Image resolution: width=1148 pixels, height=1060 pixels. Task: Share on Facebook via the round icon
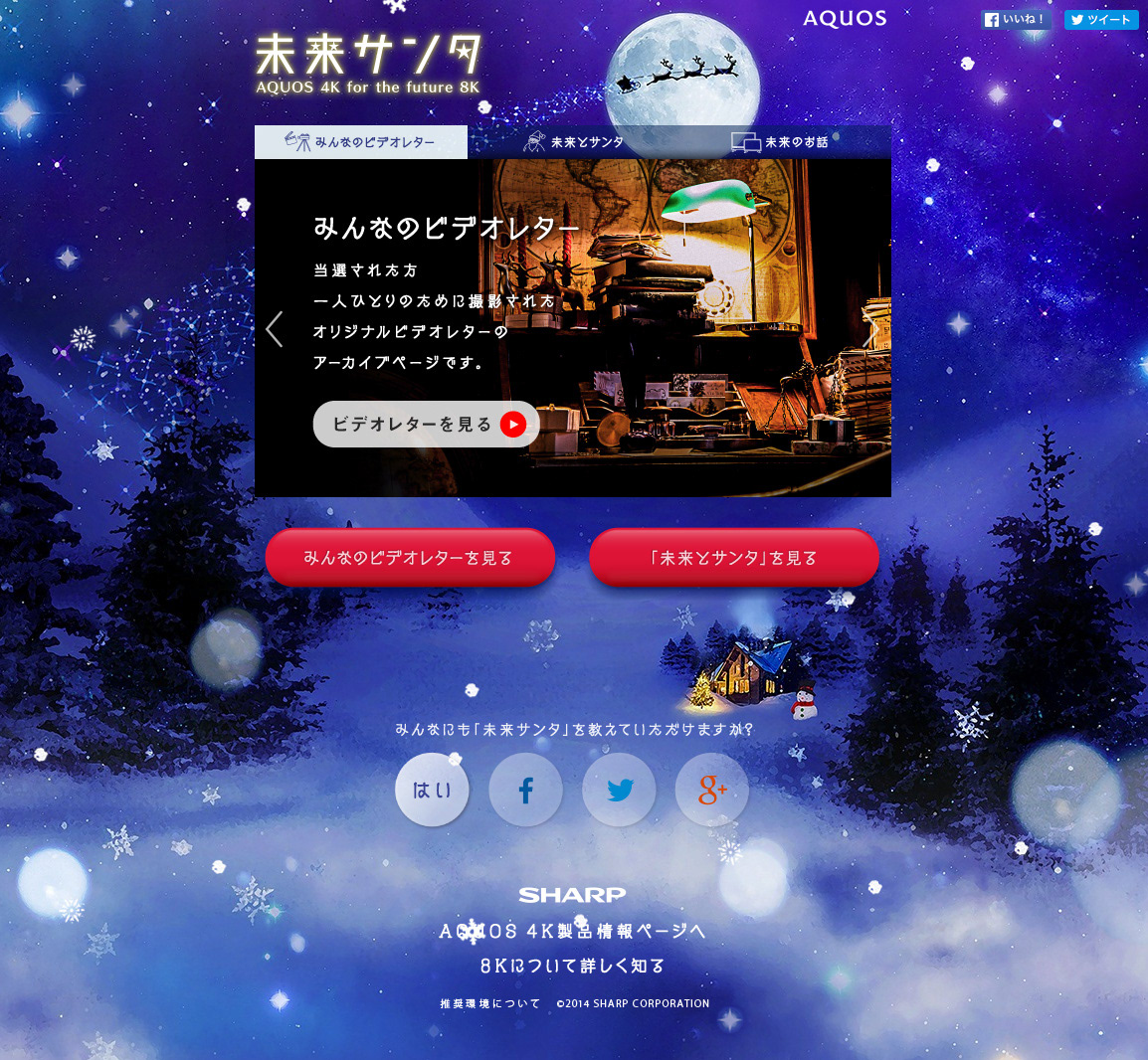(x=525, y=790)
